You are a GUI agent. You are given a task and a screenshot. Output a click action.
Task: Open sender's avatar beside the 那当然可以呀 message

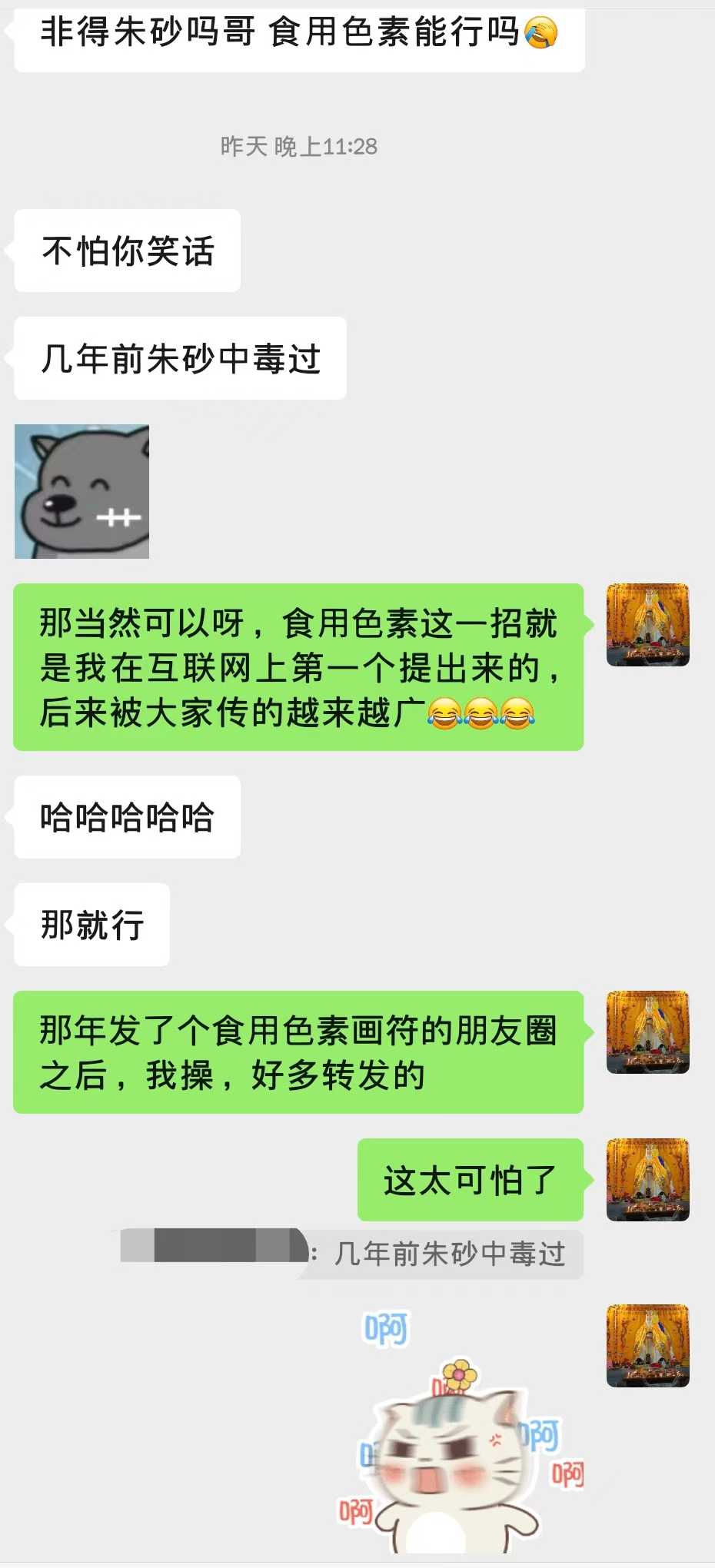click(647, 625)
